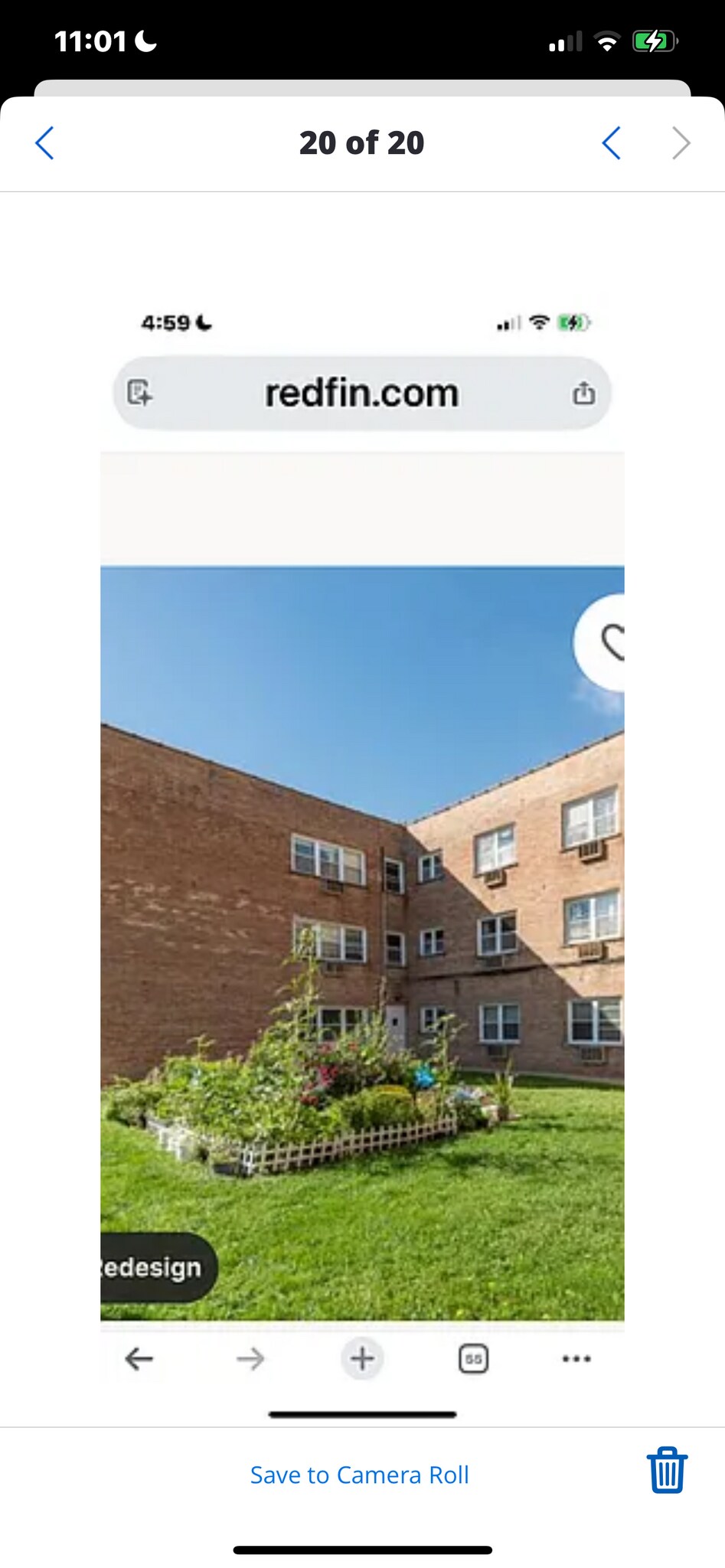
Task: Delete this image with the trash icon
Action: coord(667,1470)
